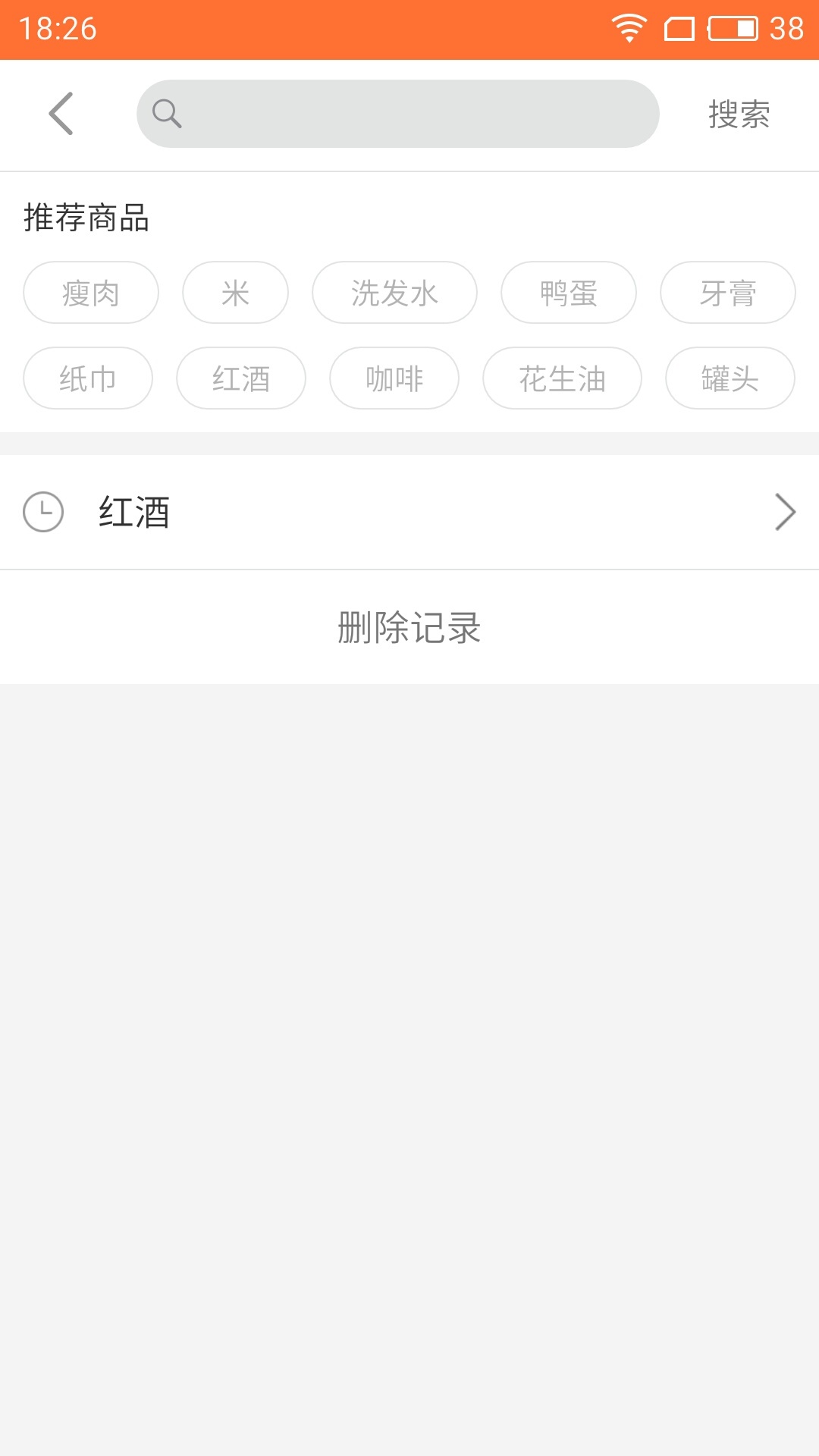The image size is (819, 1456).
Task: Tap 搜索 to start a search
Action: pos(739,114)
